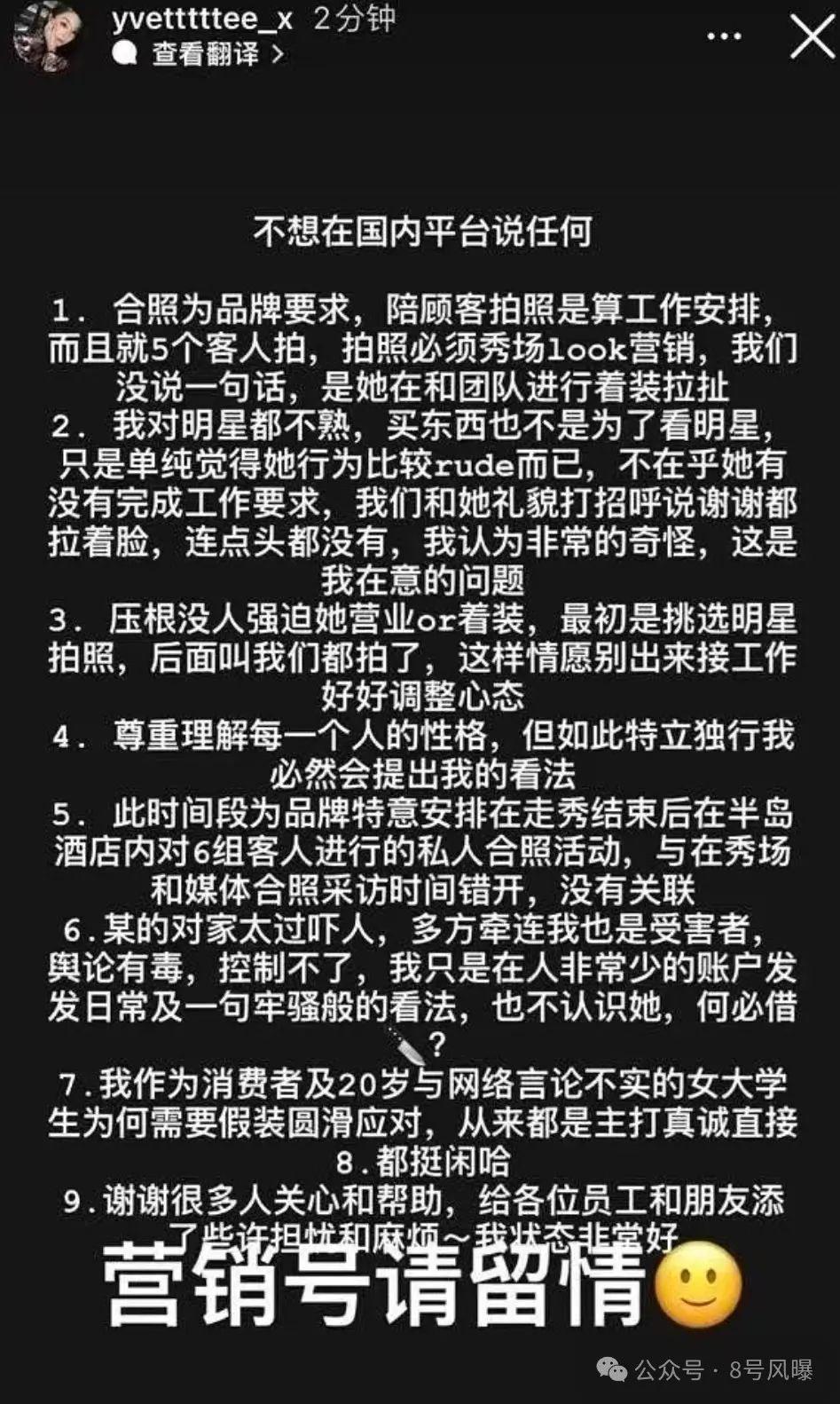Close the story viewer

pyautogui.click(x=811, y=37)
